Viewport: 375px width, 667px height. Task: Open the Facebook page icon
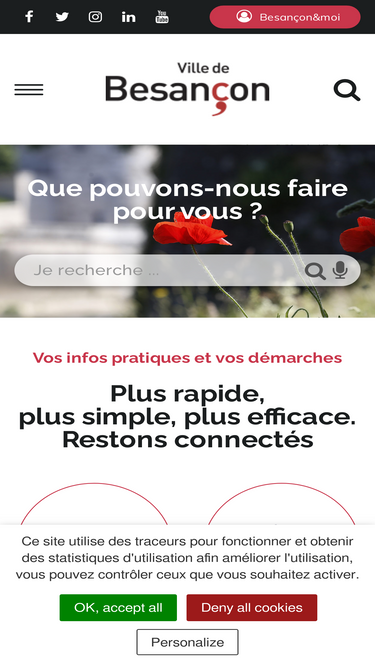tap(29, 17)
